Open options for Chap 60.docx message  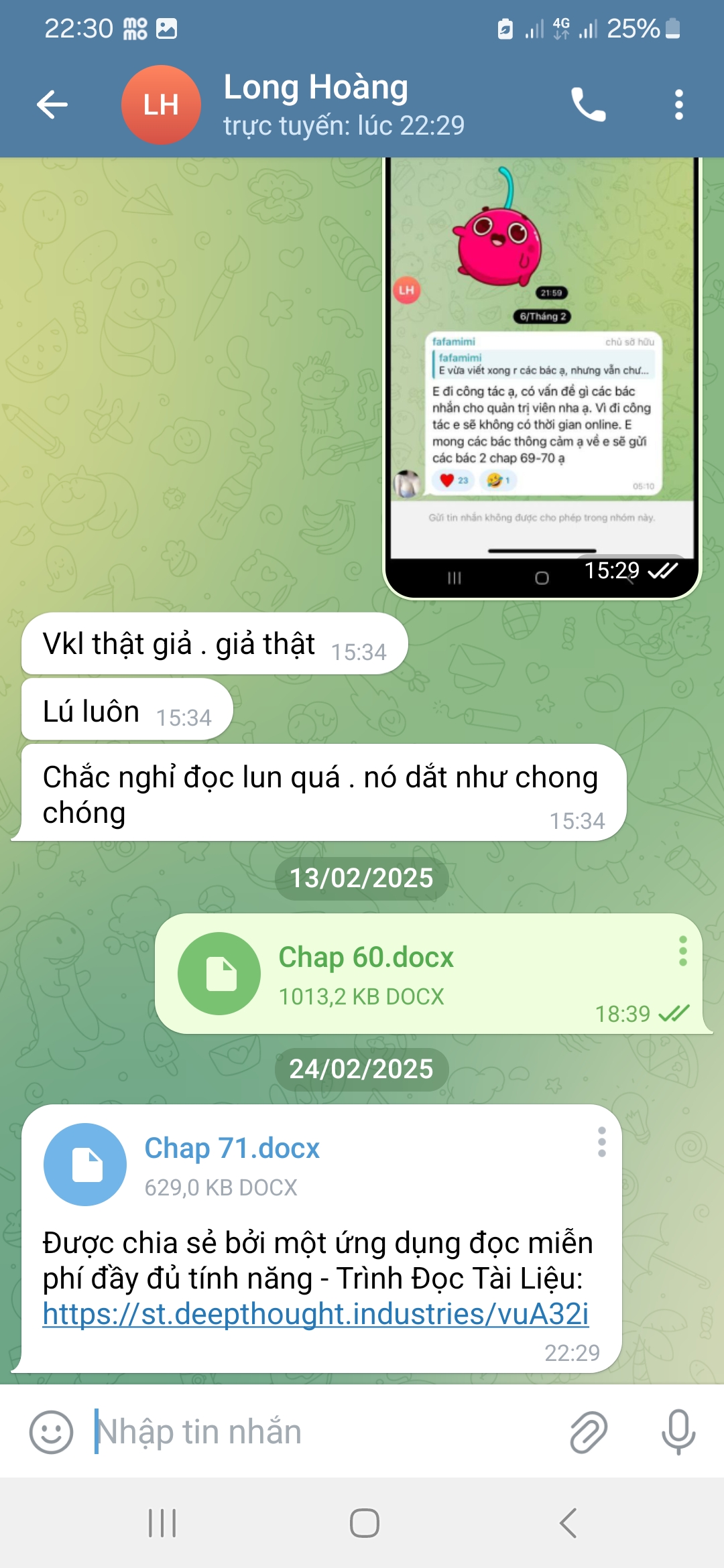(x=682, y=951)
